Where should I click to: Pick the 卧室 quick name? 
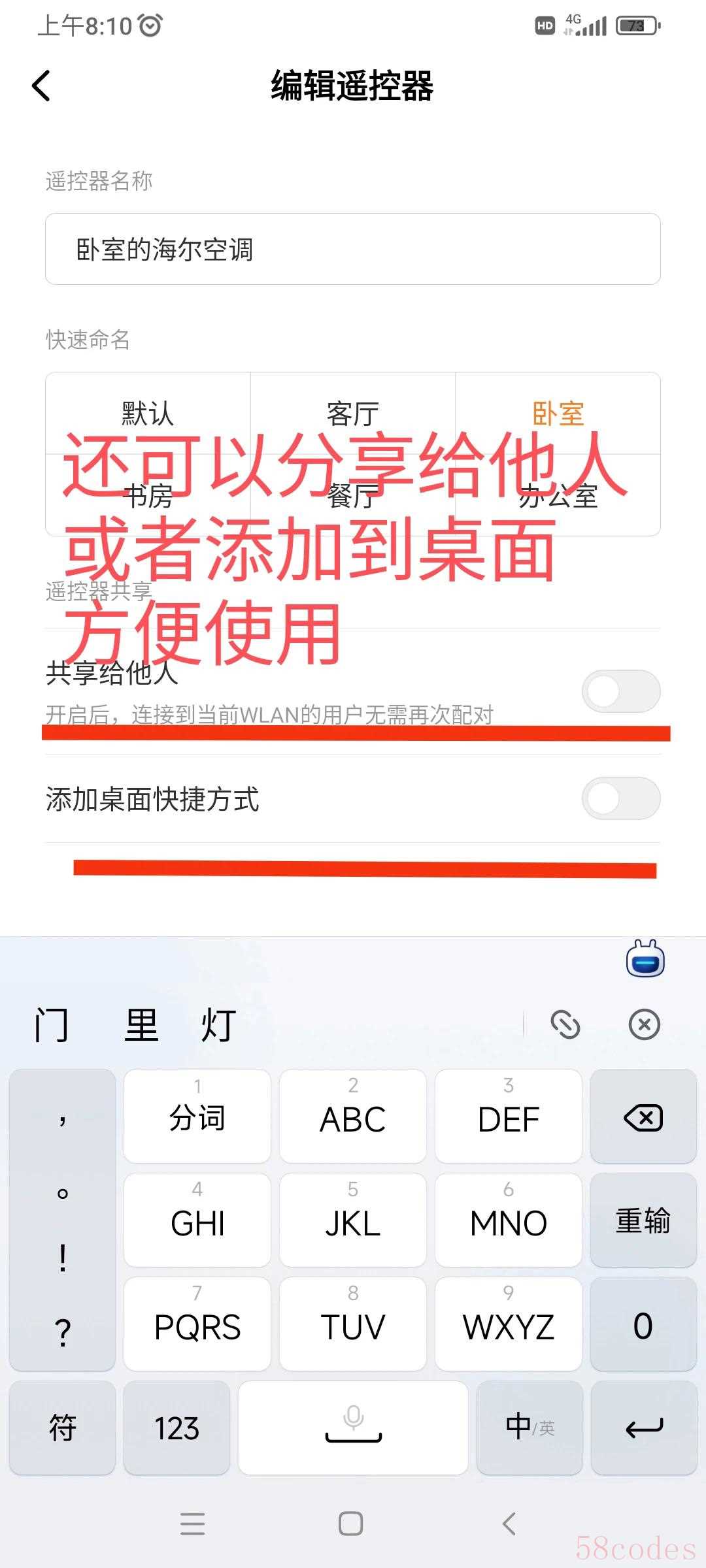coord(558,413)
